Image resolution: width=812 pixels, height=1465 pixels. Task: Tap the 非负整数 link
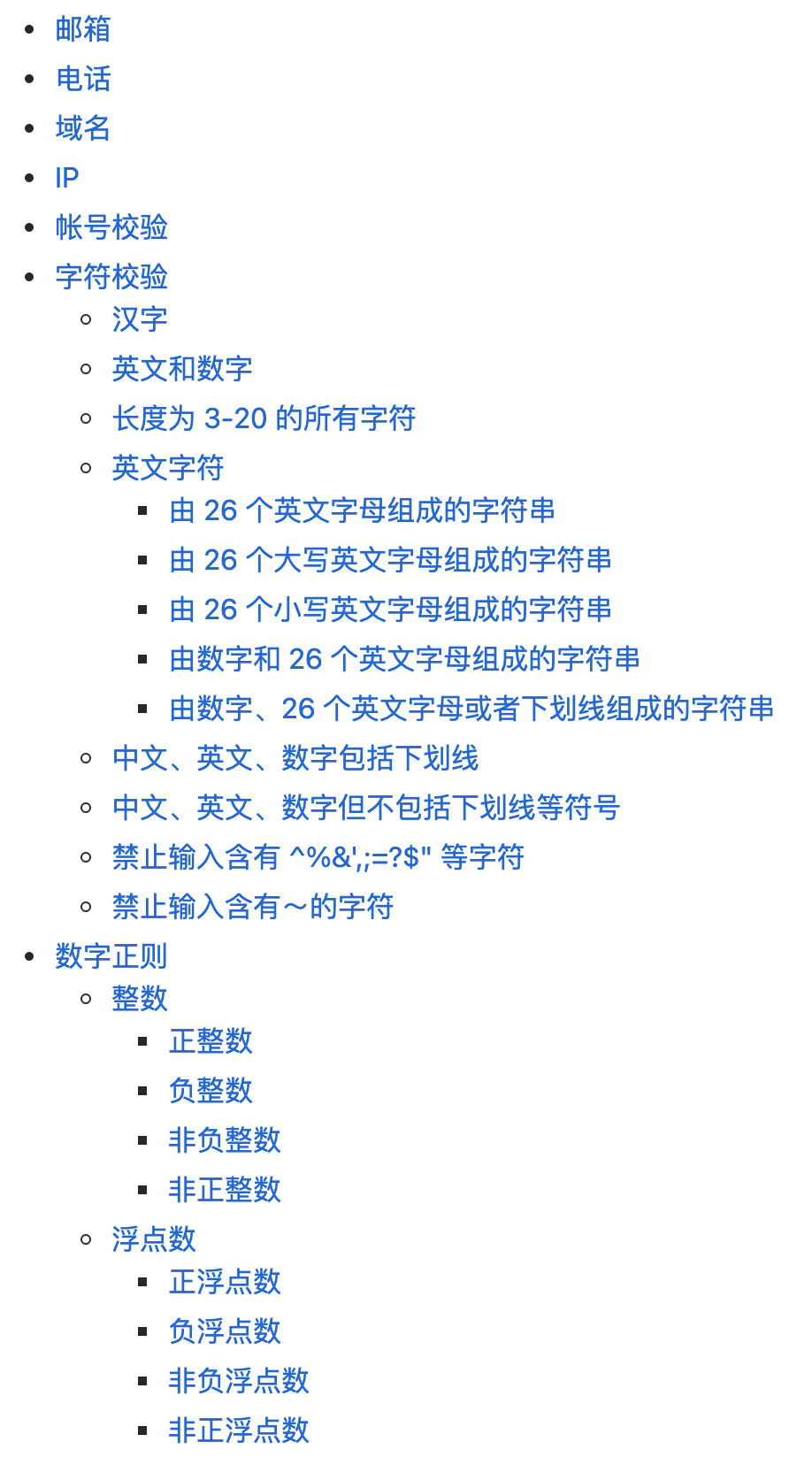click(x=225, y=1140)
